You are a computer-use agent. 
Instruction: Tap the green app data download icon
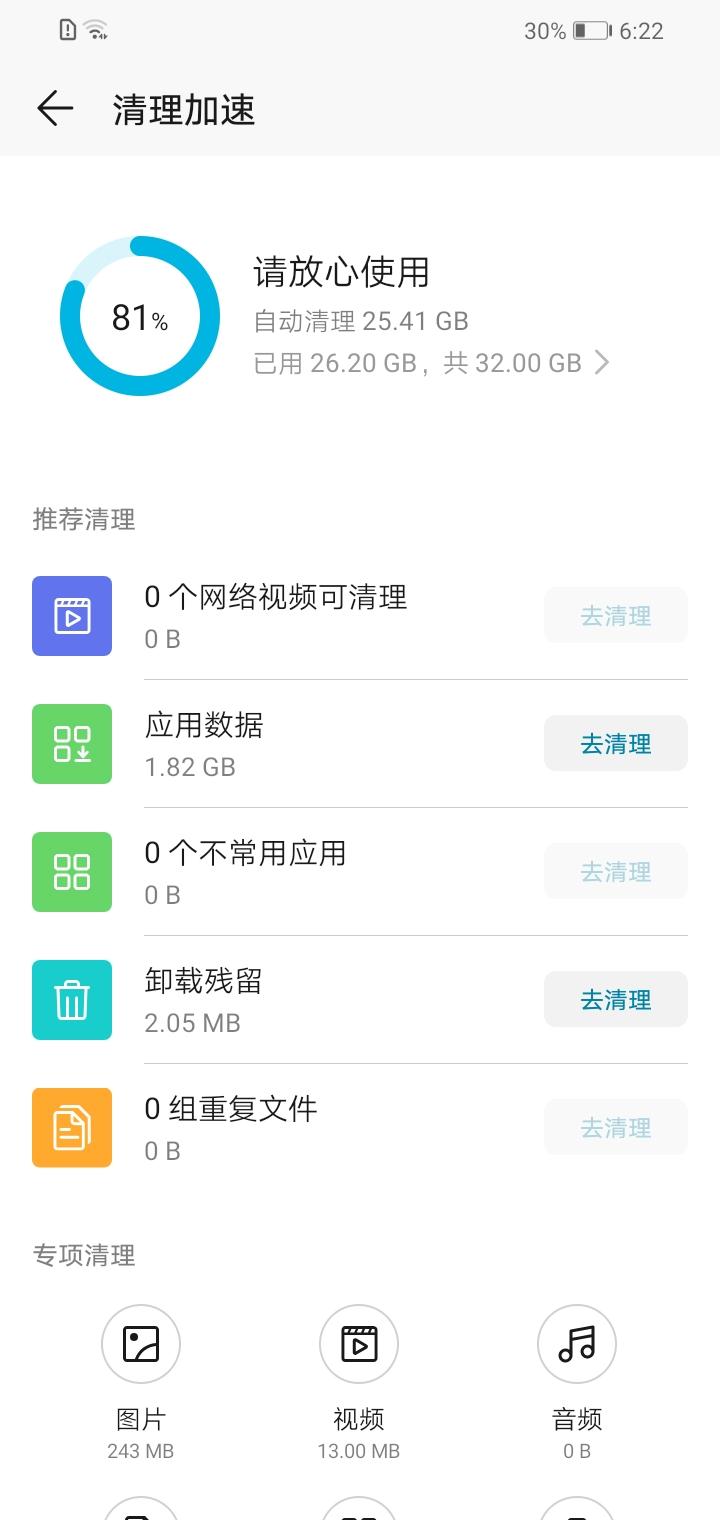pyautogui.click(x=71, y=744)
